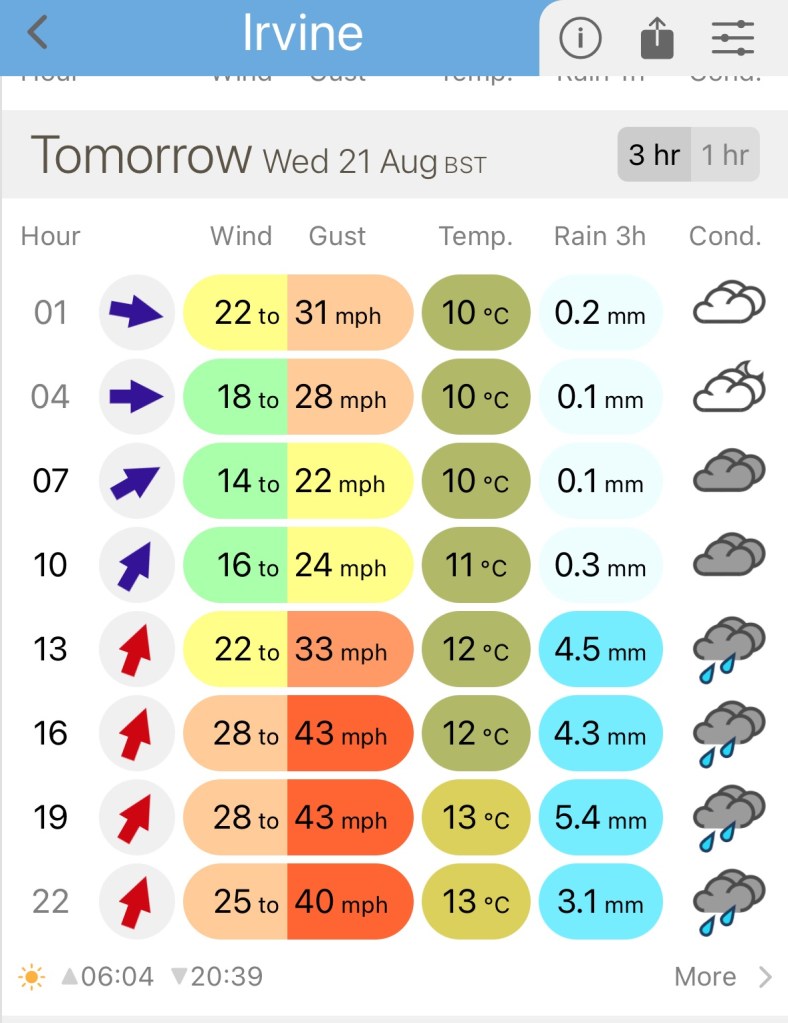This screenshot has width=788, height=1023.
Task: Switch to the 1 hr interval
Action: point(724,155)
